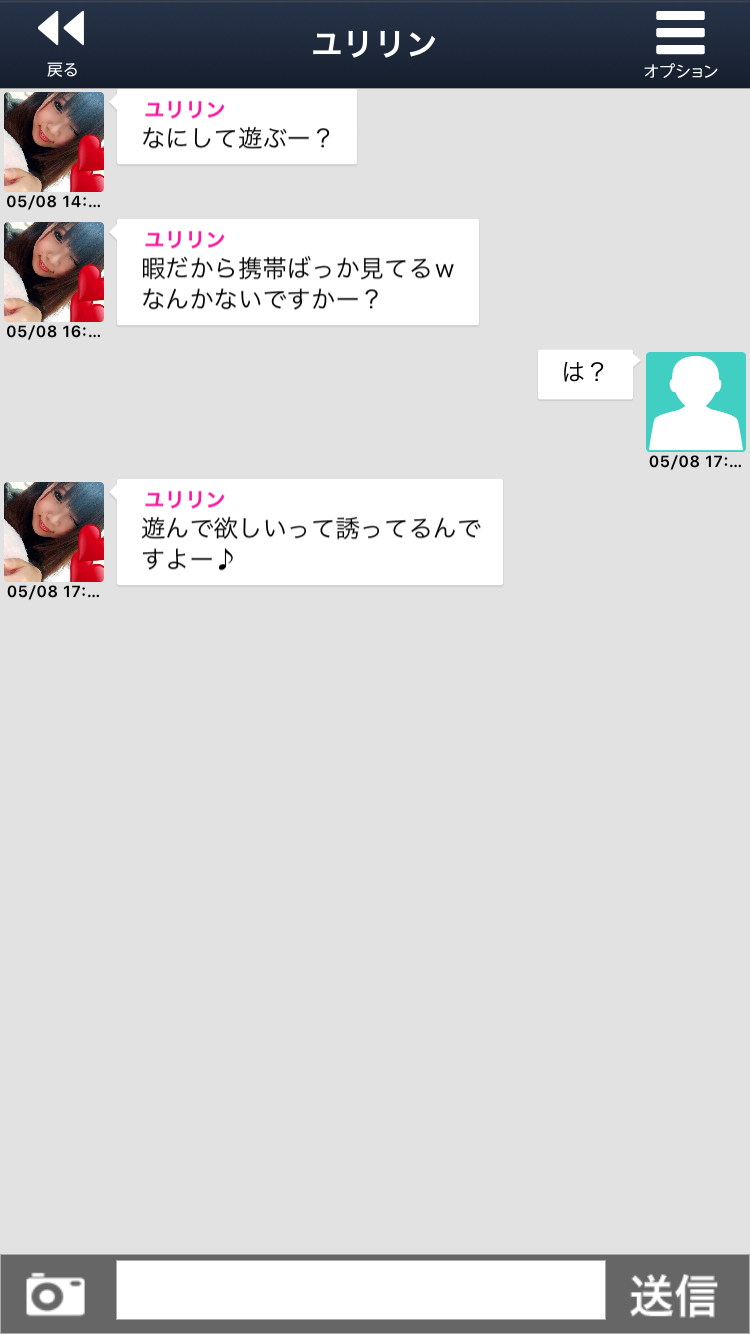Open the オプション menu
Screen dimensions: 750x1334
point(680,44)
